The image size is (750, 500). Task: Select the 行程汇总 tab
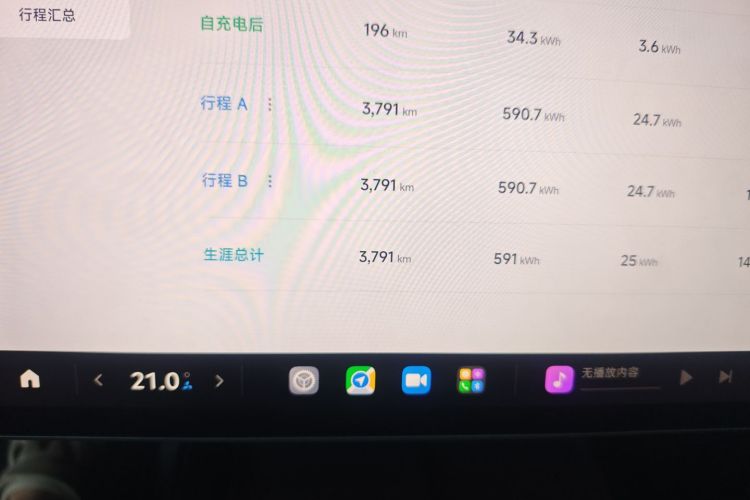tap(47, 15)
